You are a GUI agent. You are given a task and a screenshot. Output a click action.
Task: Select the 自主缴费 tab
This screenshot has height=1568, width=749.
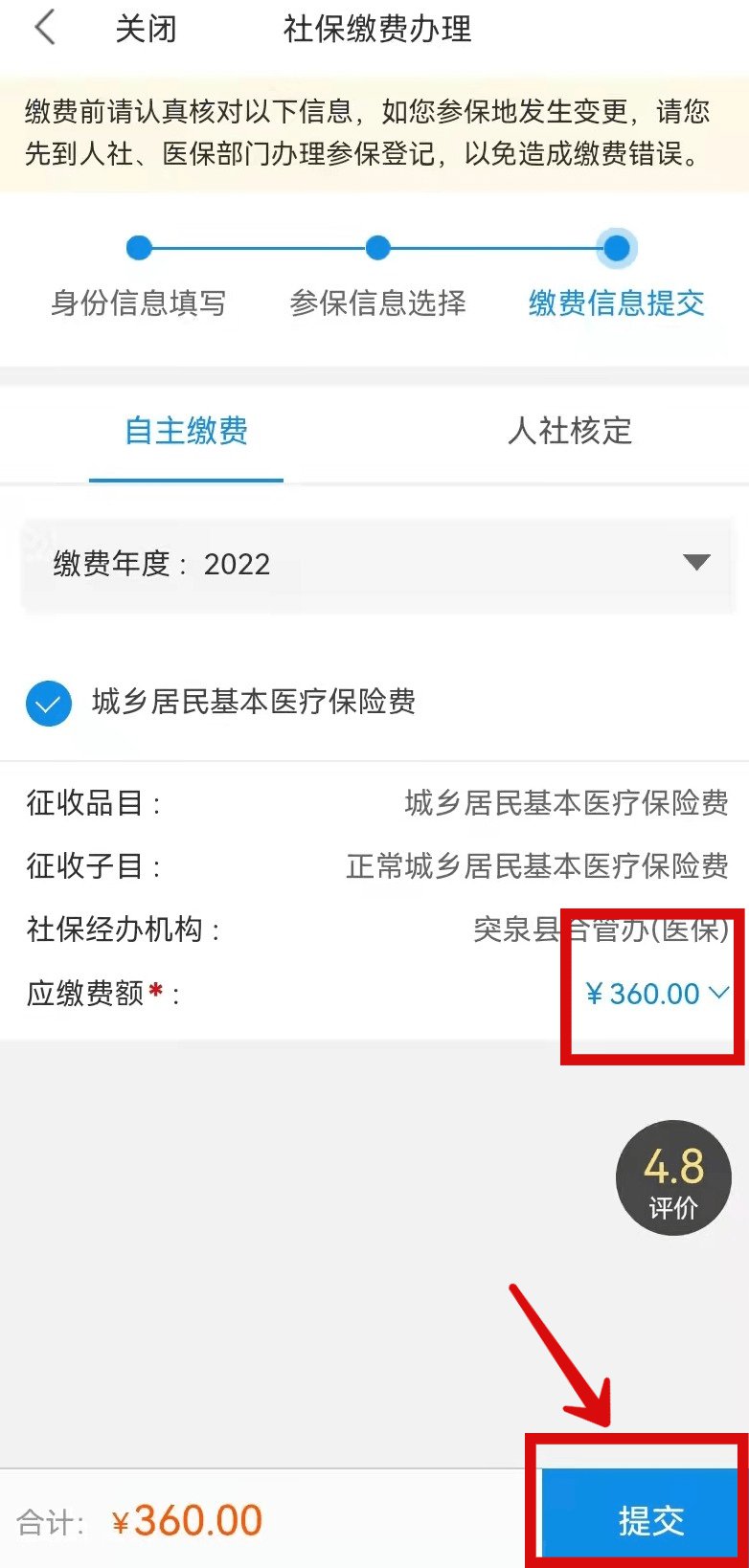pyautogui.click(x=187, y=431)
